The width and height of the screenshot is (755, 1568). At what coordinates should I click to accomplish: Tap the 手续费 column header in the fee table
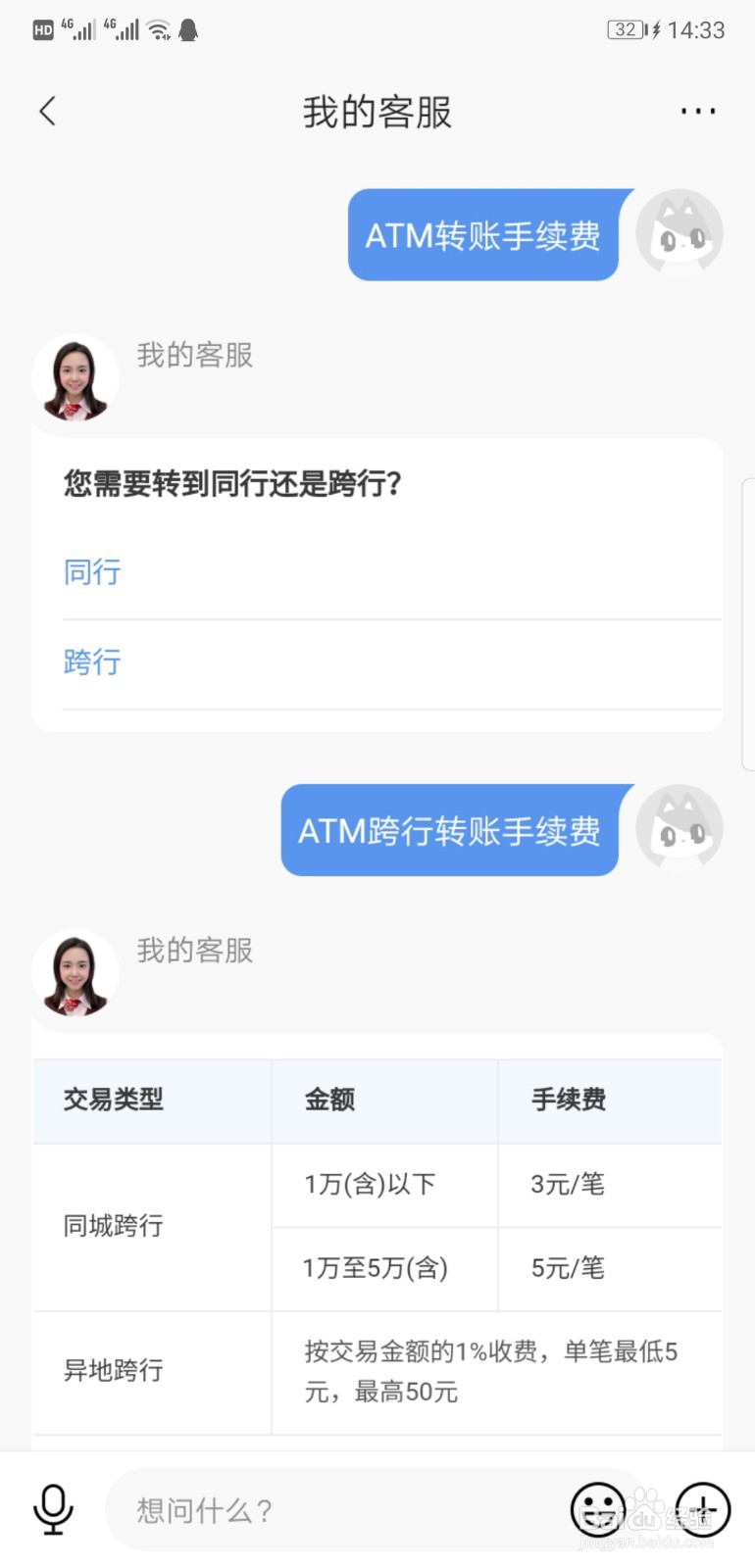coord(574,1101)
